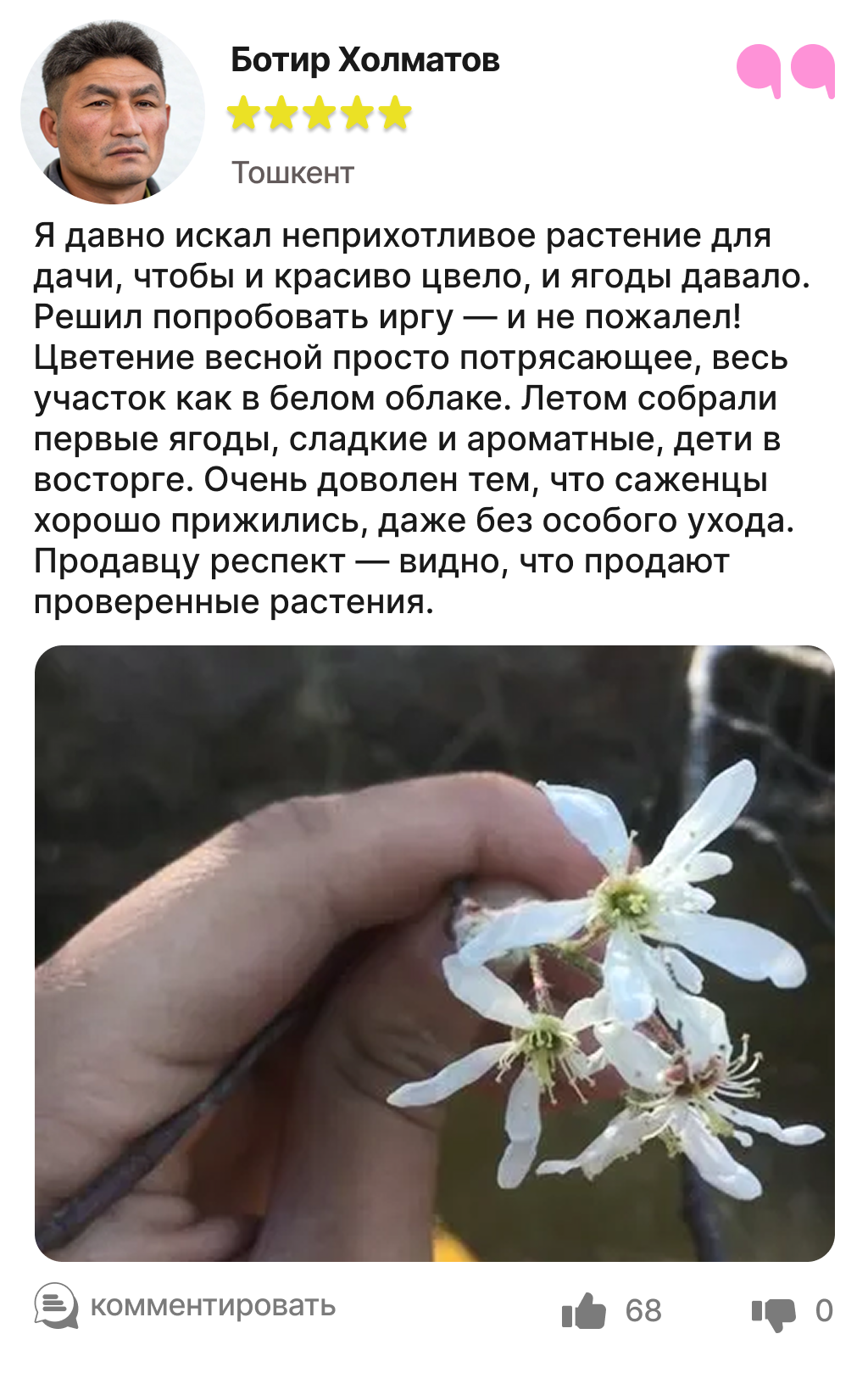Tap the комментировать button

186,1307
